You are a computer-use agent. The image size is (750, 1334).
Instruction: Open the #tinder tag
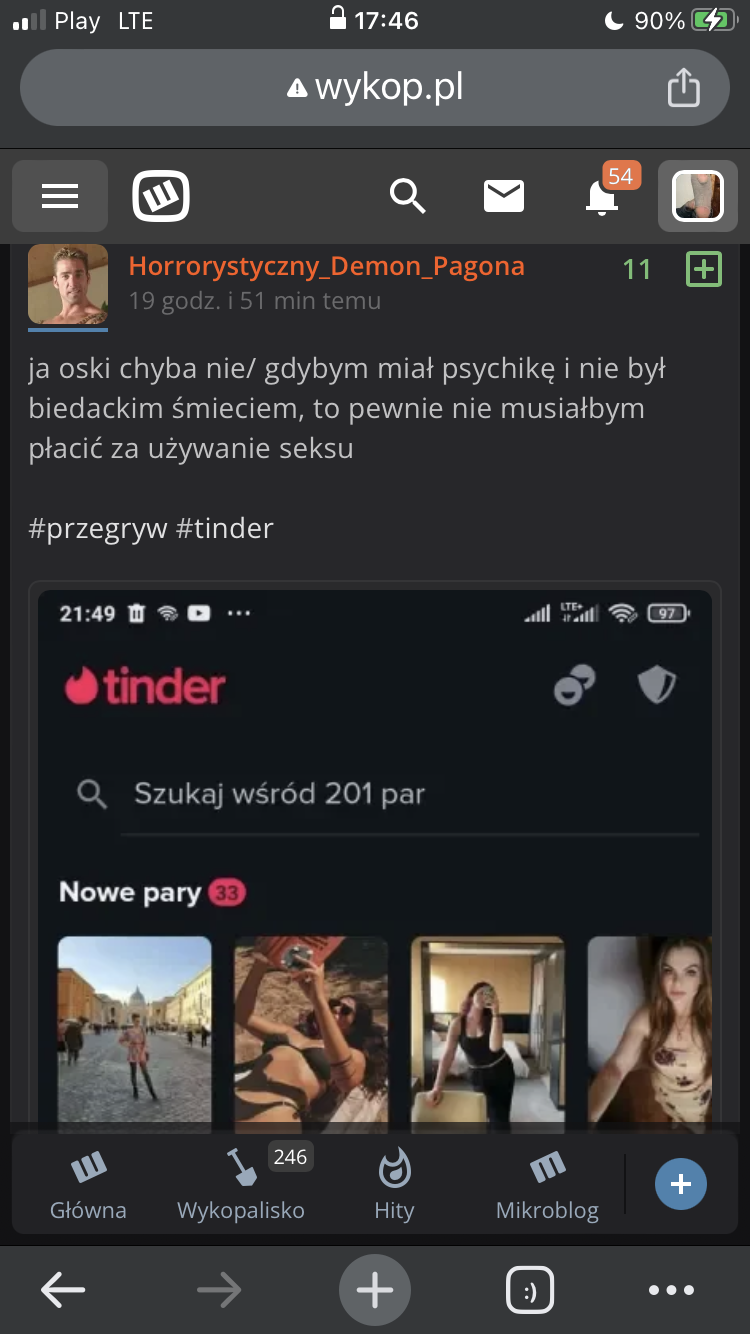pos(224,528)
